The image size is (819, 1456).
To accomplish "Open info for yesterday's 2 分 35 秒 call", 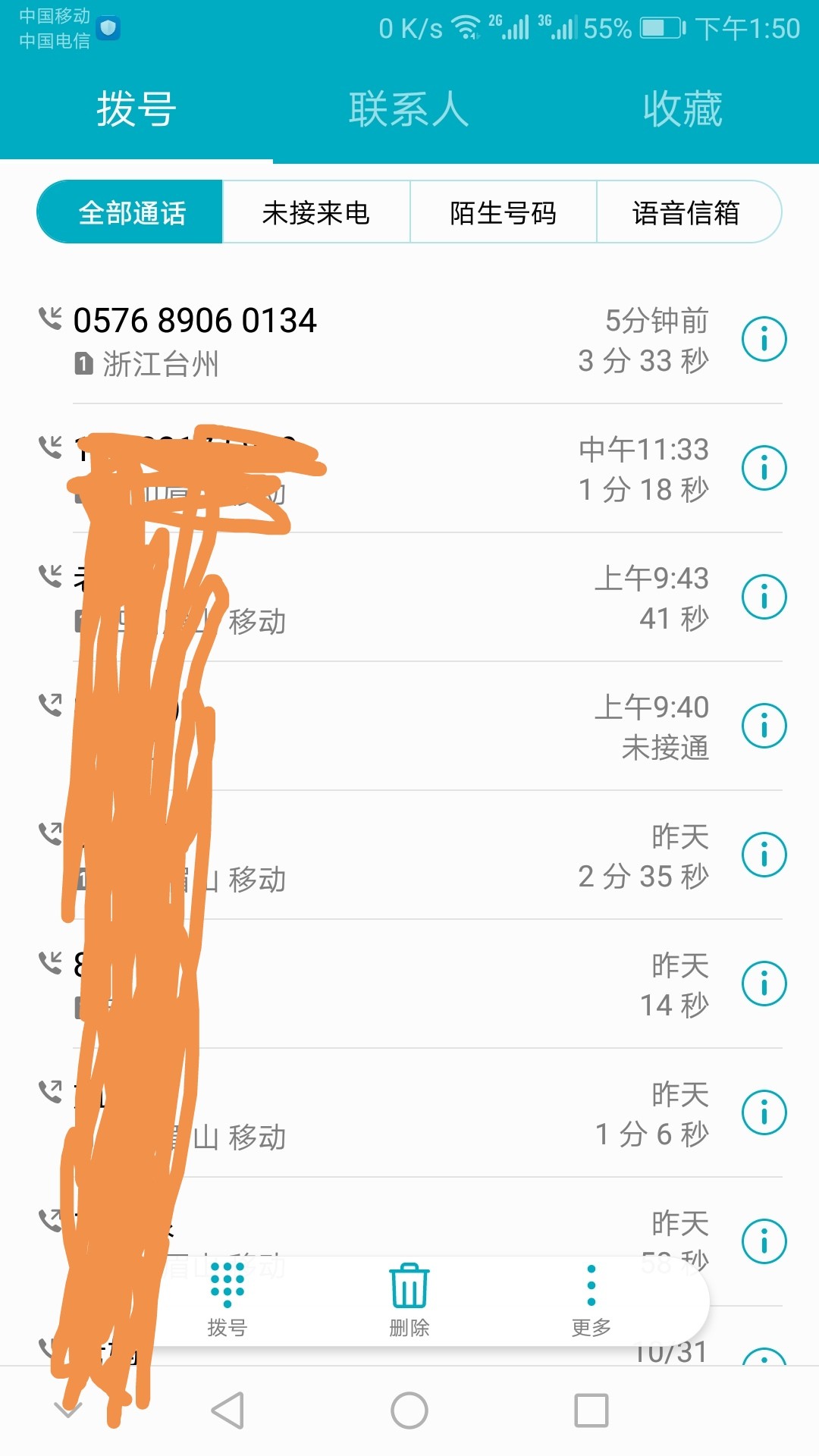I will tap(764, 855).
